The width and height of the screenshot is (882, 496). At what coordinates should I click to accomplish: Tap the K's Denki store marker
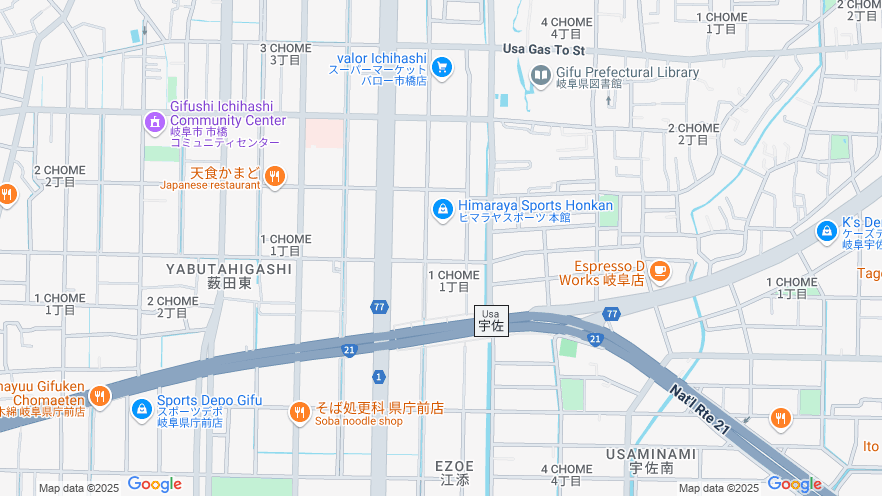click(826, 231)
